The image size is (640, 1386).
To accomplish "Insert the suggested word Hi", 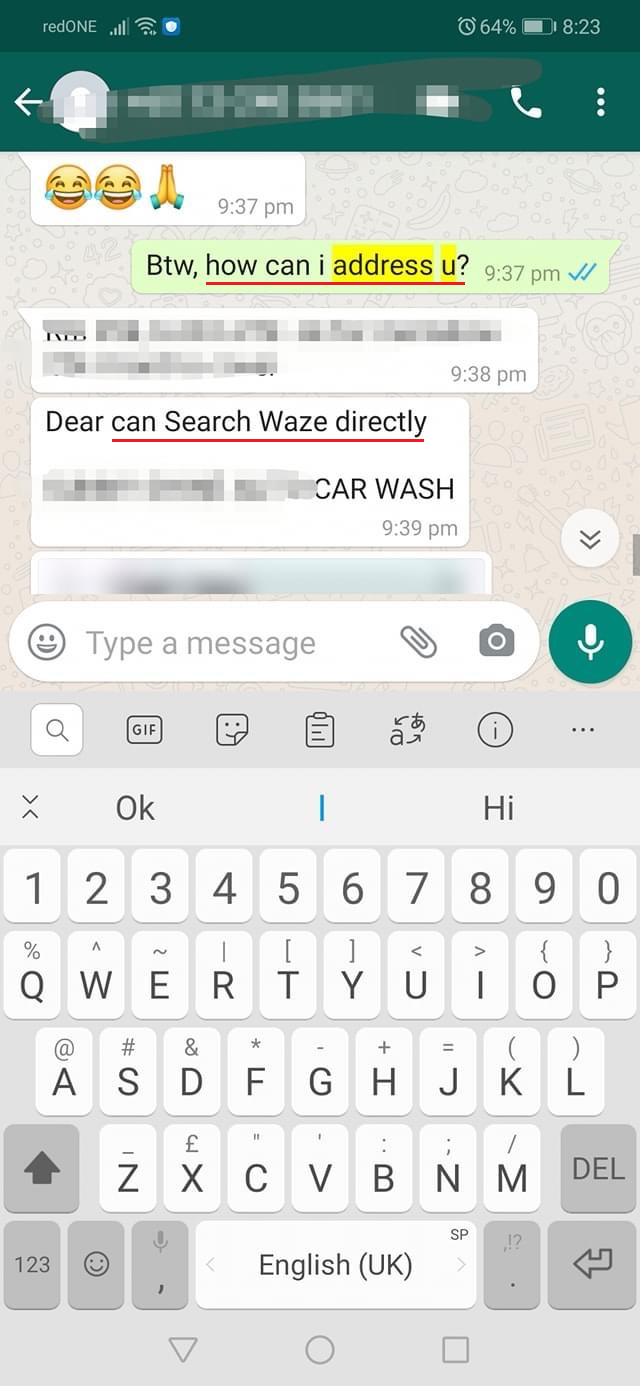I will [x=498, y=808].
